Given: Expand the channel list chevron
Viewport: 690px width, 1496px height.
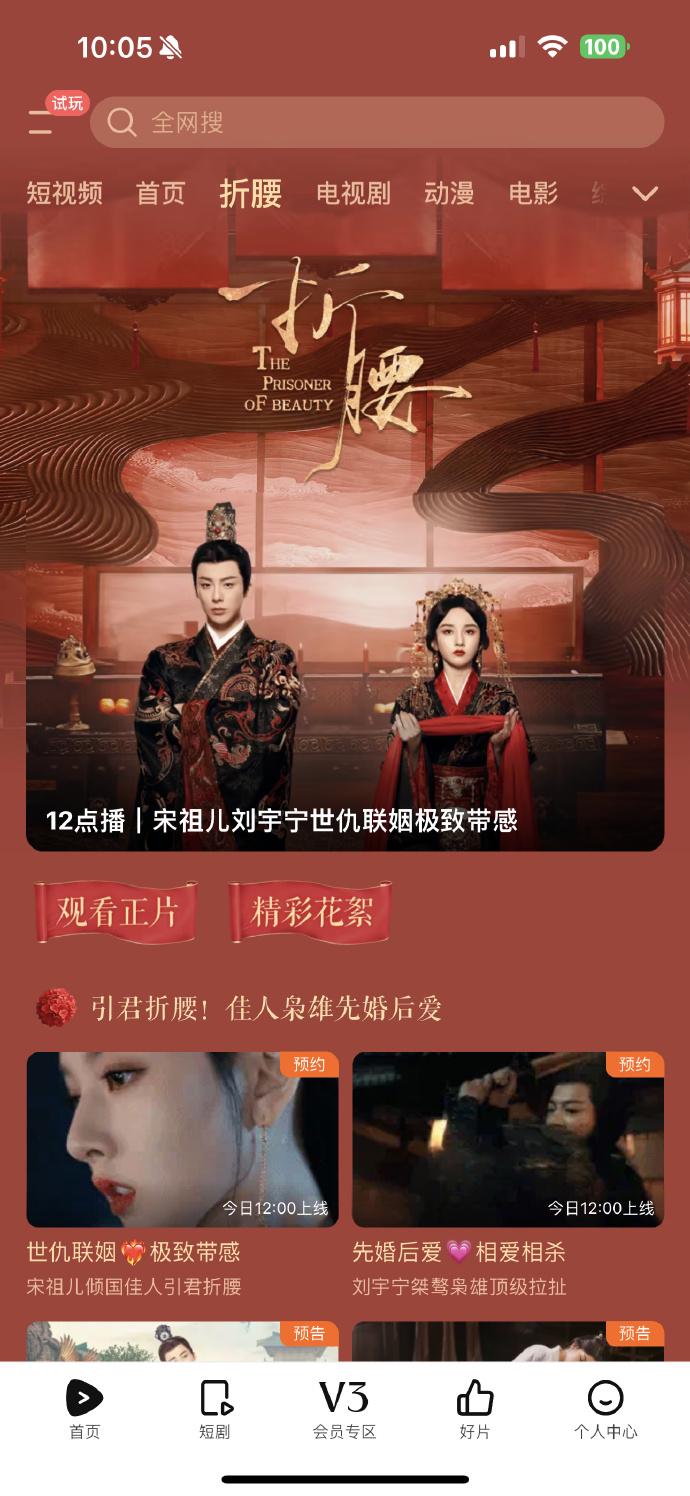Looking at the screenshot, I should tap(645, 193).
